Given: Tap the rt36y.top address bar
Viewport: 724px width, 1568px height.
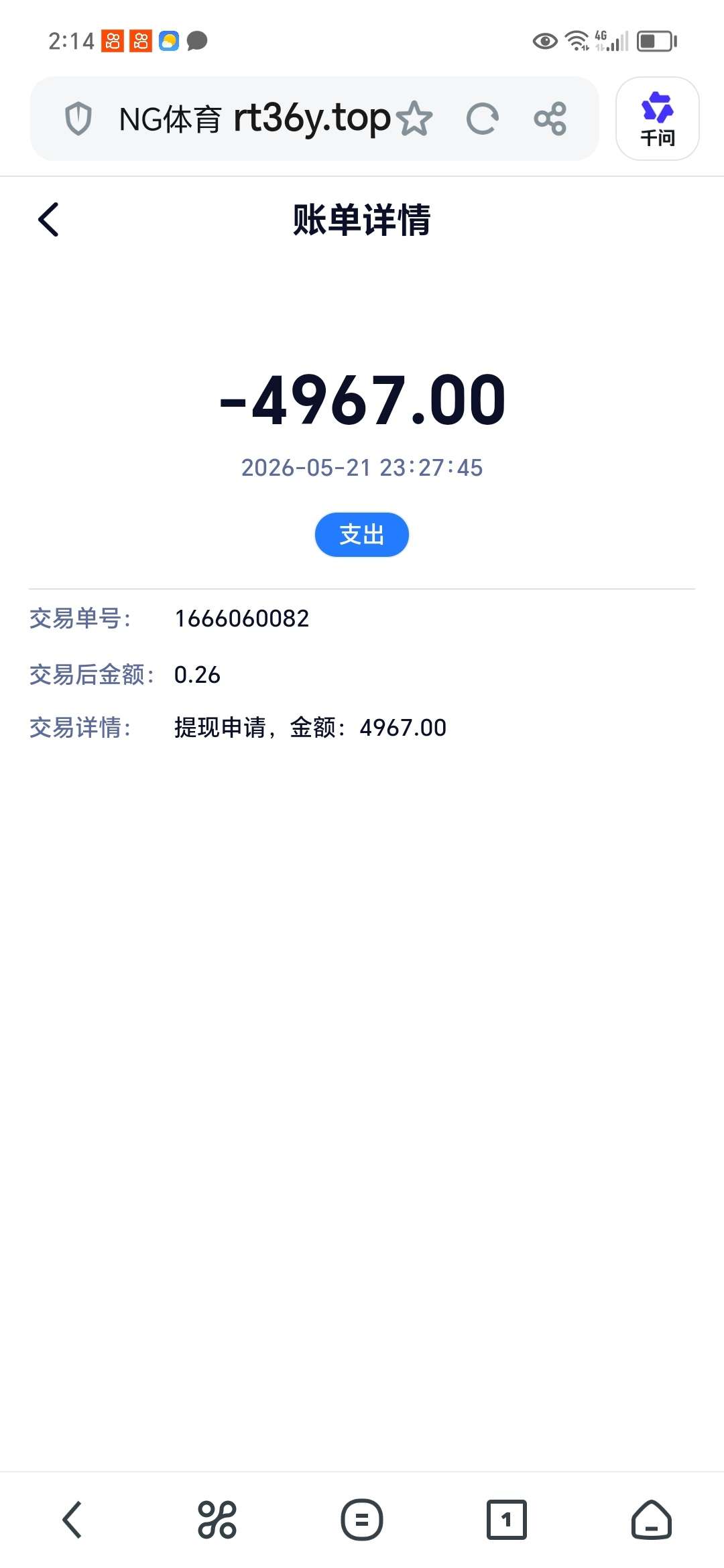Looking at the screenshot, I should 255,119.
